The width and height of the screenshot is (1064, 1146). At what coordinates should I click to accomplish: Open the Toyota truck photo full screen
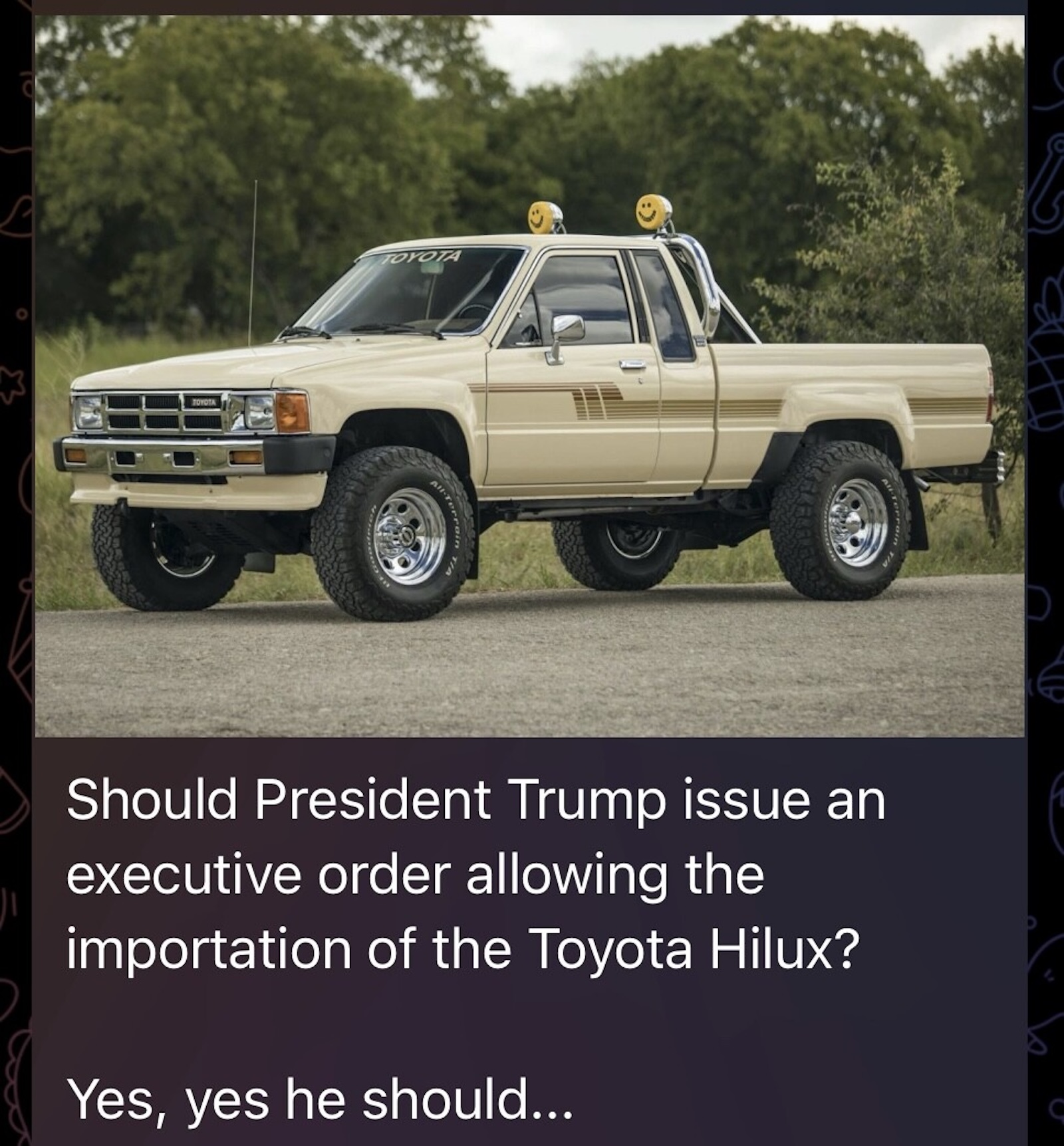click(x=529, y=376)
